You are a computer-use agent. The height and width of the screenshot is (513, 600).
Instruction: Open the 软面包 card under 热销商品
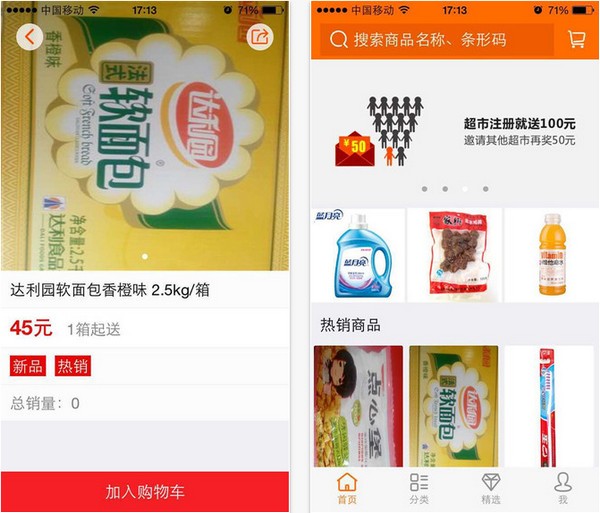coord(455,405)
